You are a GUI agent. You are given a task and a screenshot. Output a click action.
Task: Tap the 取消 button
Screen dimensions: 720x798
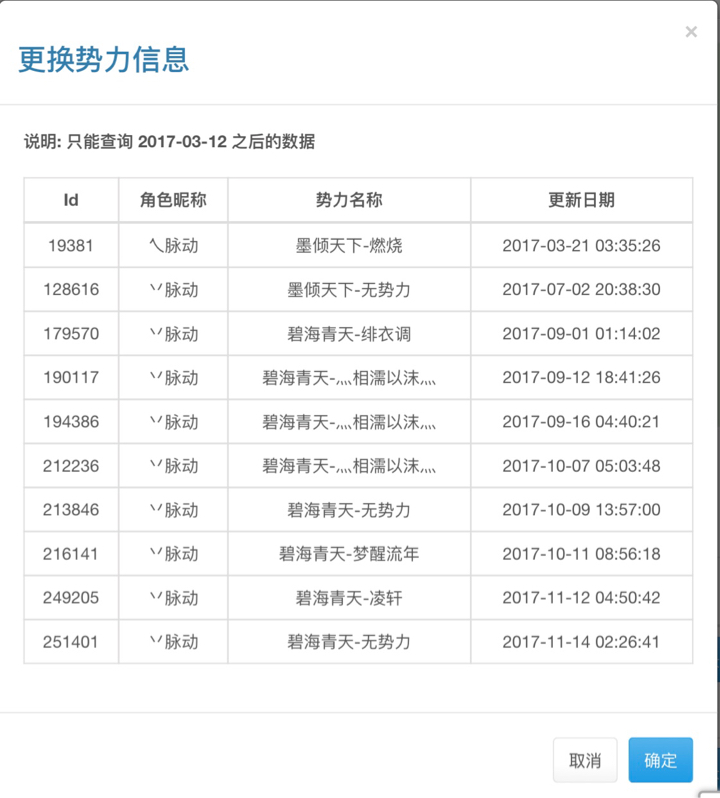tap(585, 760)
